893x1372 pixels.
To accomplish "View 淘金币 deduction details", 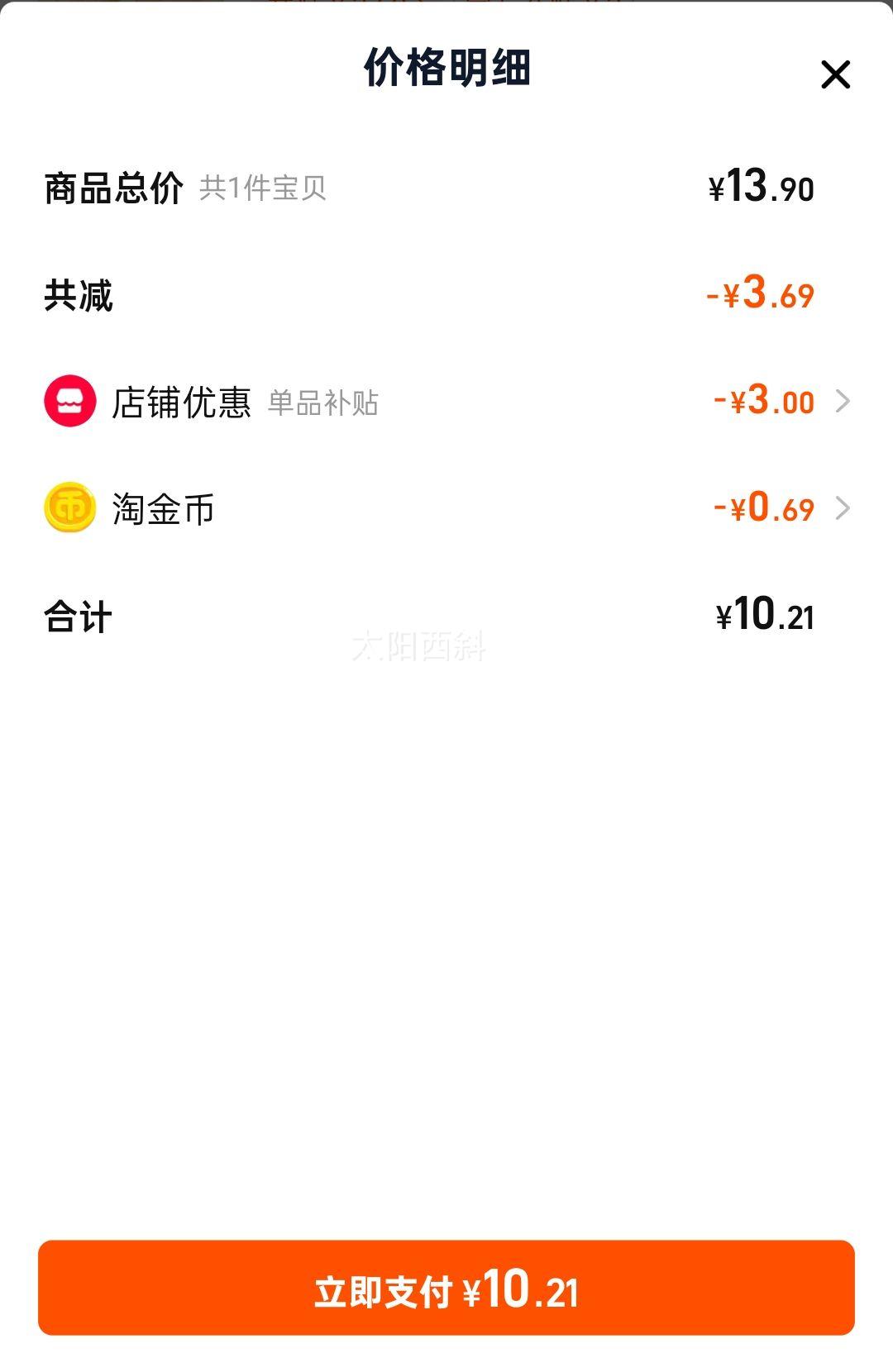I will point(842,508).
